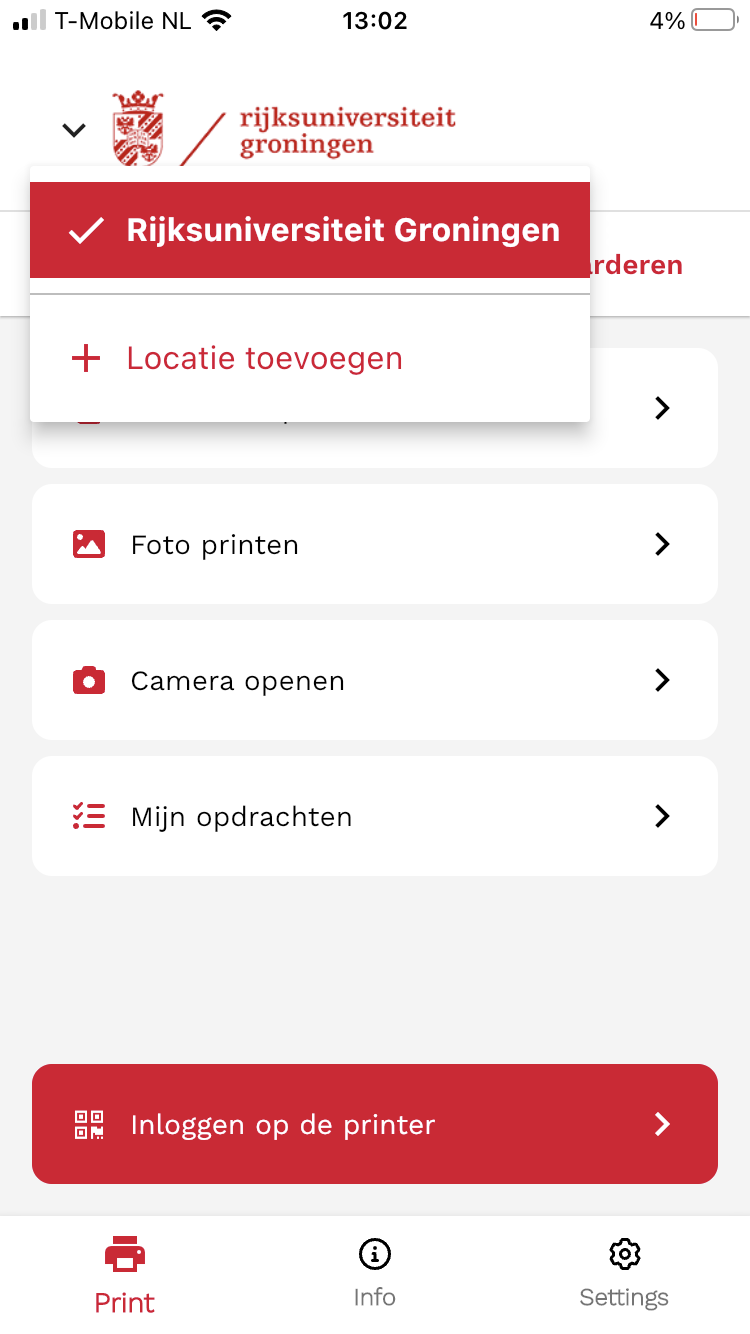This screenshot has width=750, height=1334.
Task: Select Locatie toevoegen from the menu
Action: coord(263,357)
